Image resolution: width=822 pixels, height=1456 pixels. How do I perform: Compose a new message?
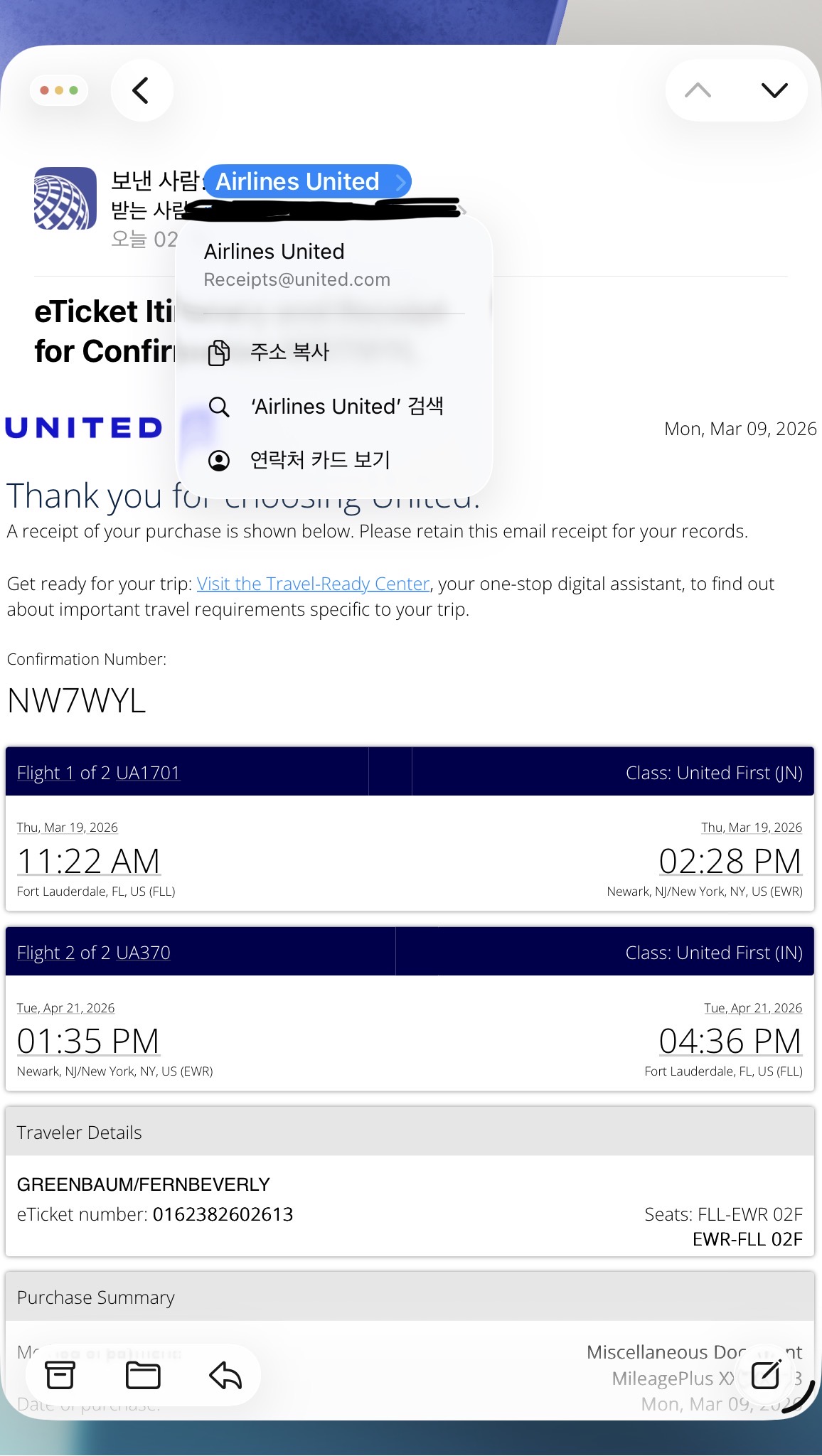[x=767, y=1375]
